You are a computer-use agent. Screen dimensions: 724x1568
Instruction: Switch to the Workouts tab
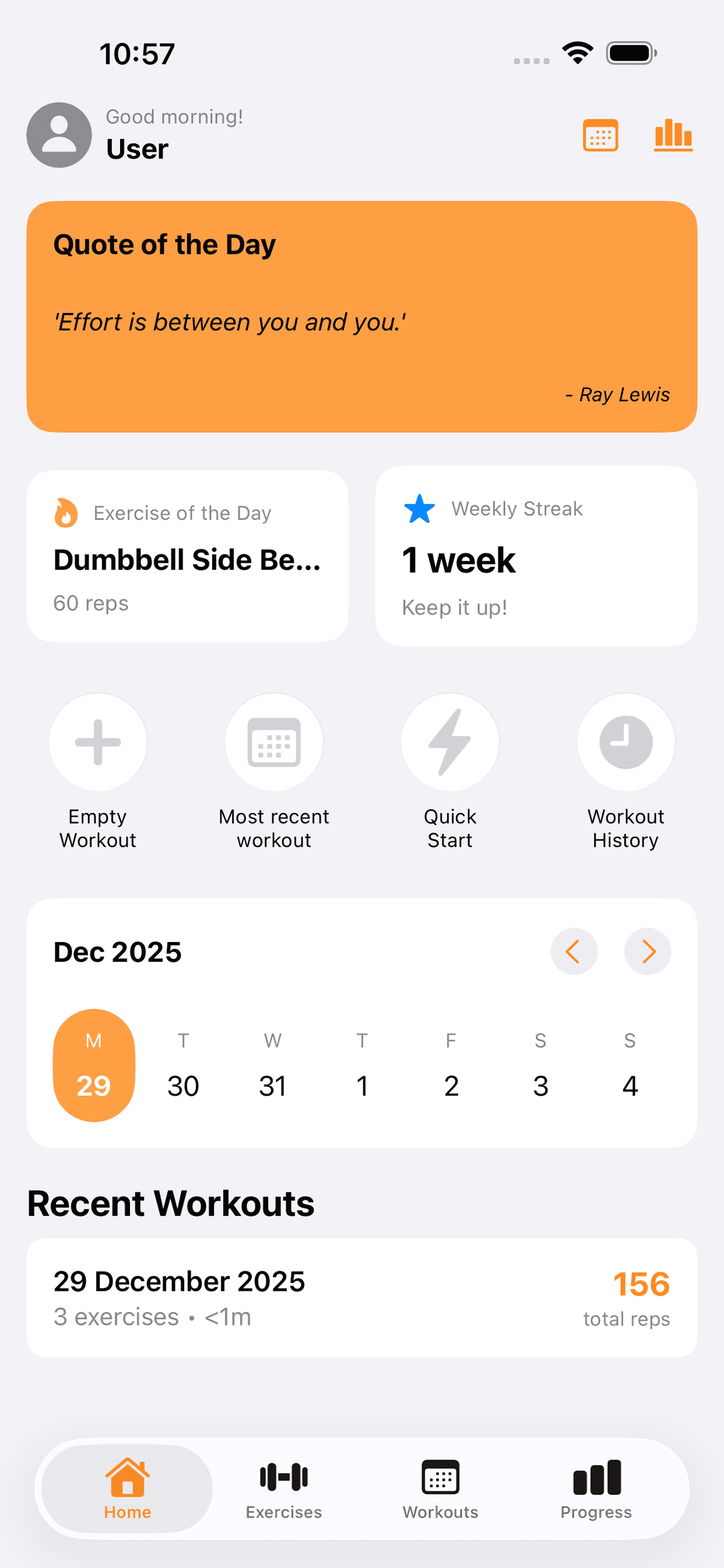point(440,1489)
